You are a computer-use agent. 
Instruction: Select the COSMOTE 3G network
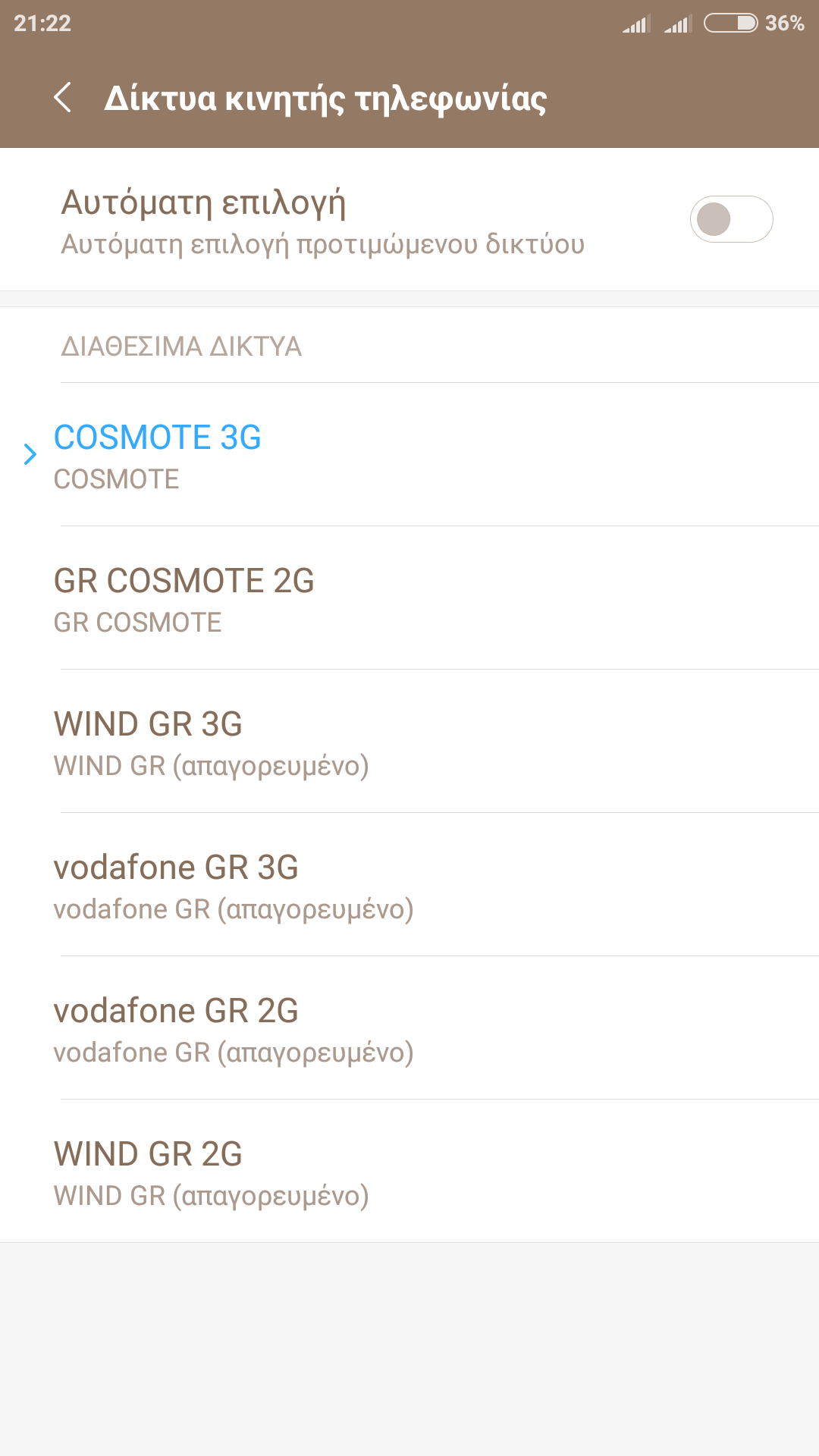[409, 455]
